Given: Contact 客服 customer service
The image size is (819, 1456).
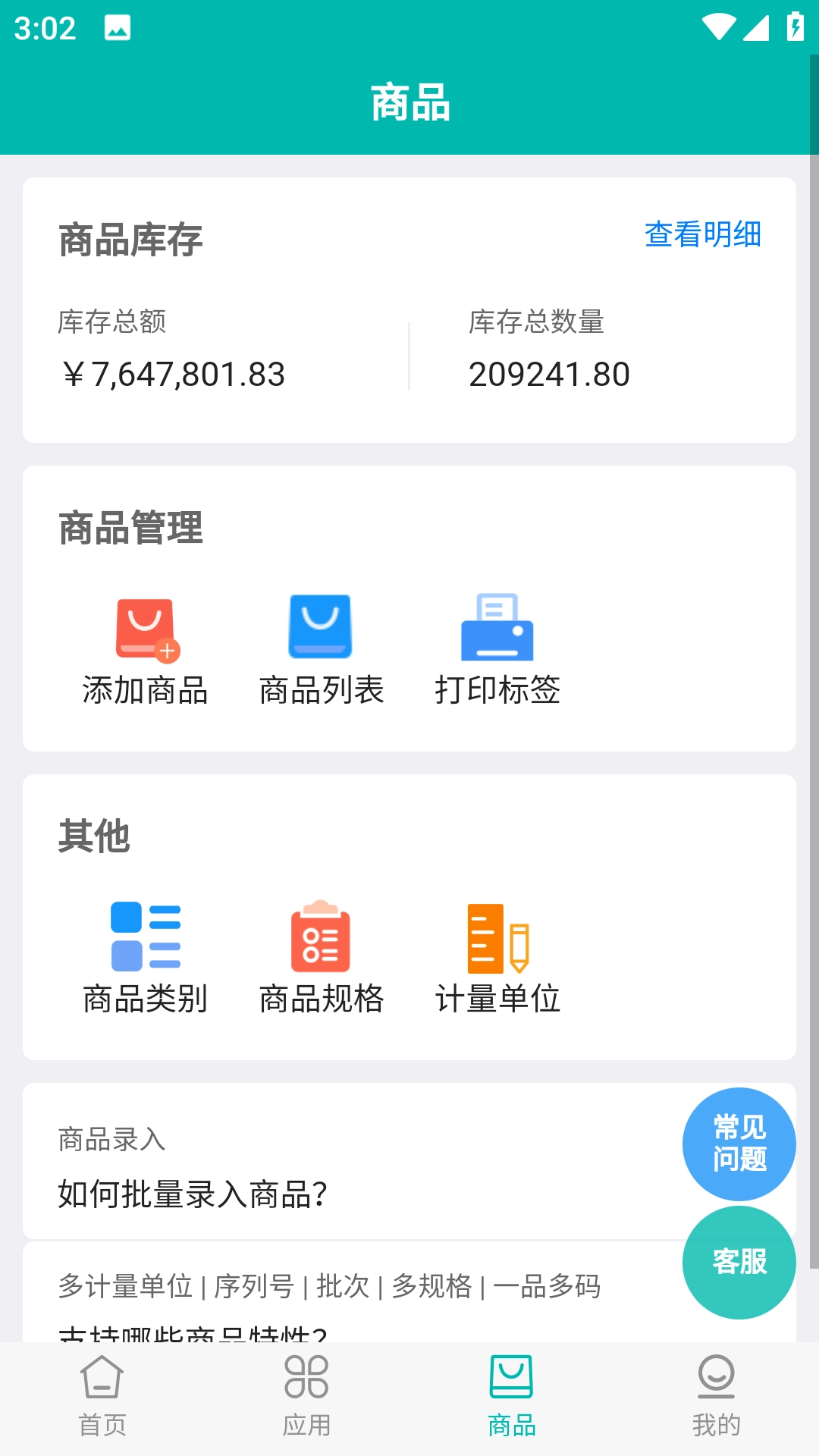Looking at the screenshot, I should [739, 1263].
